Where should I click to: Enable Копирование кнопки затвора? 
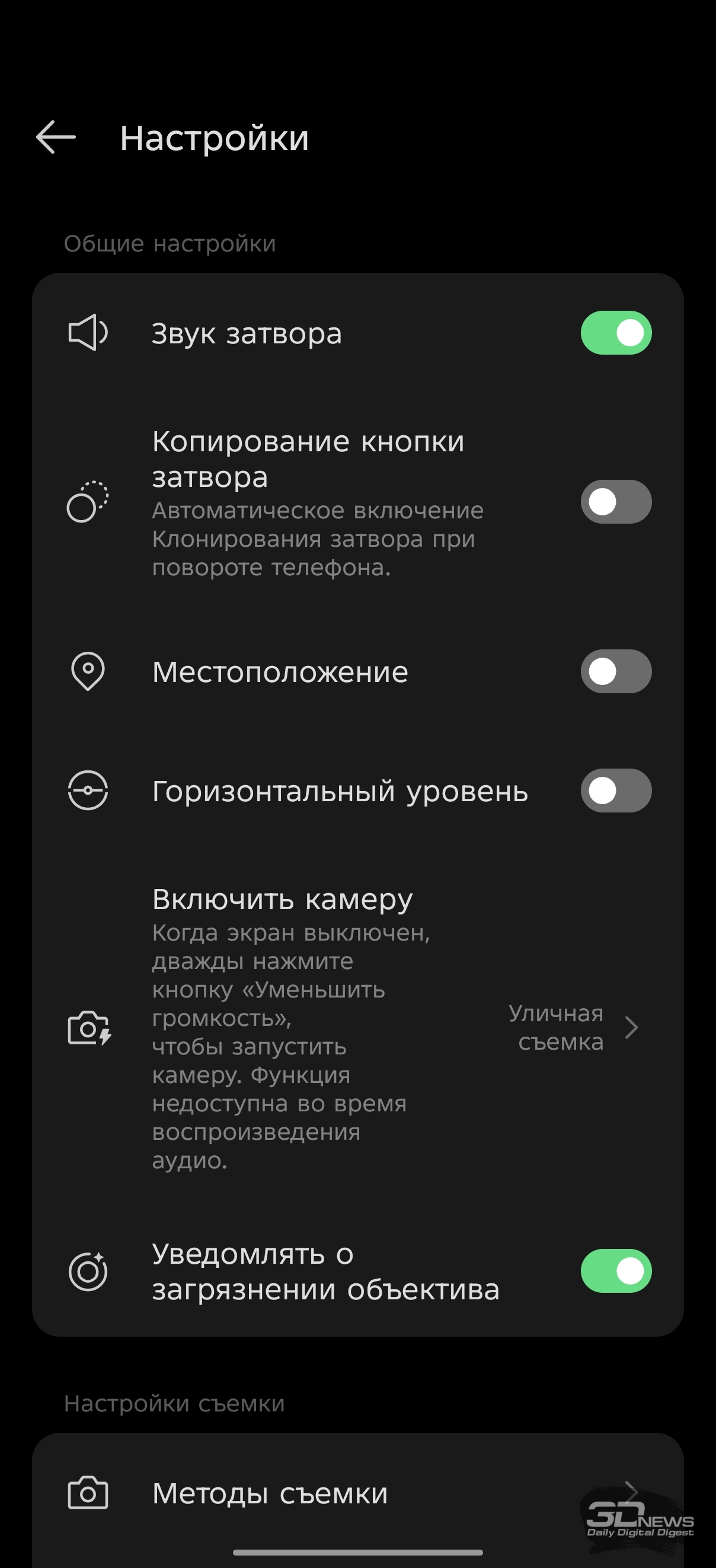click(616, 502)
